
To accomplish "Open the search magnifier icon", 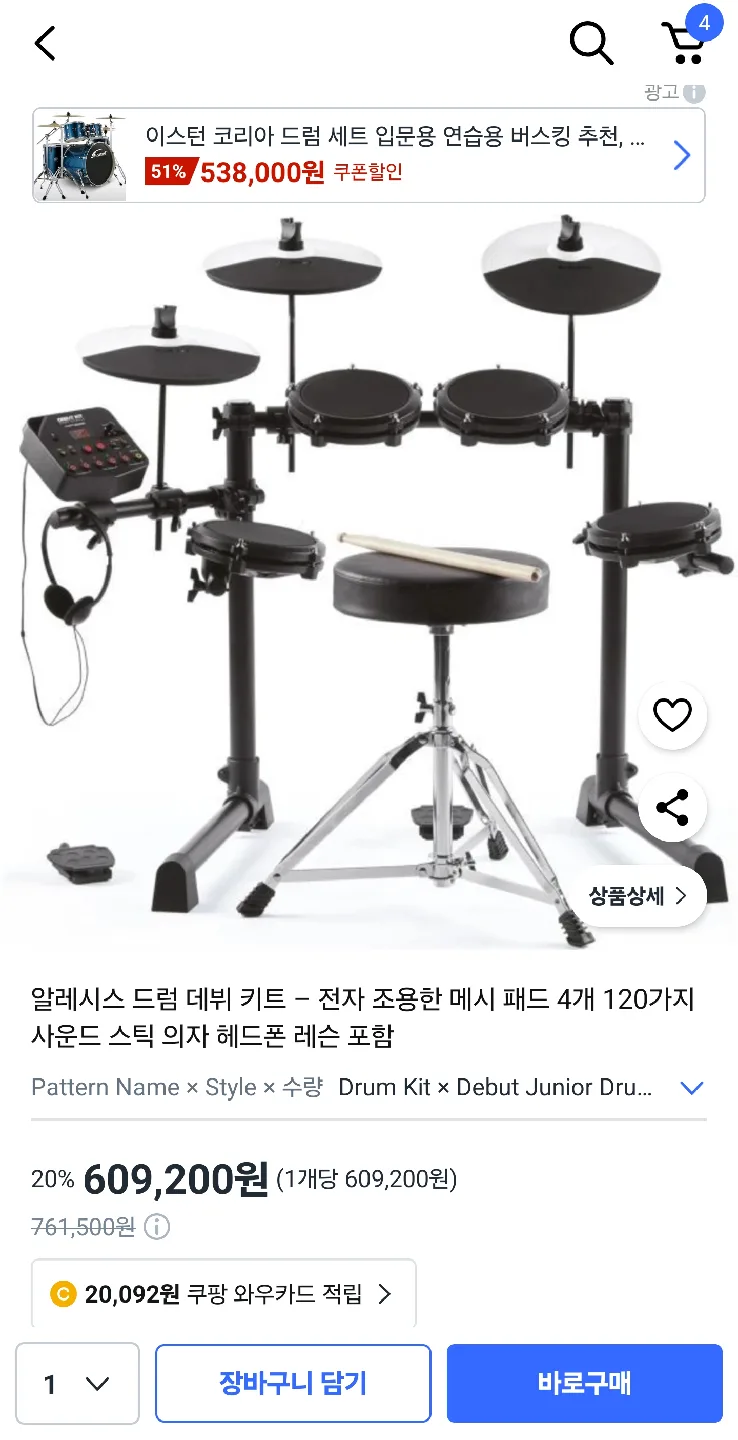I will tap(591, 44).
